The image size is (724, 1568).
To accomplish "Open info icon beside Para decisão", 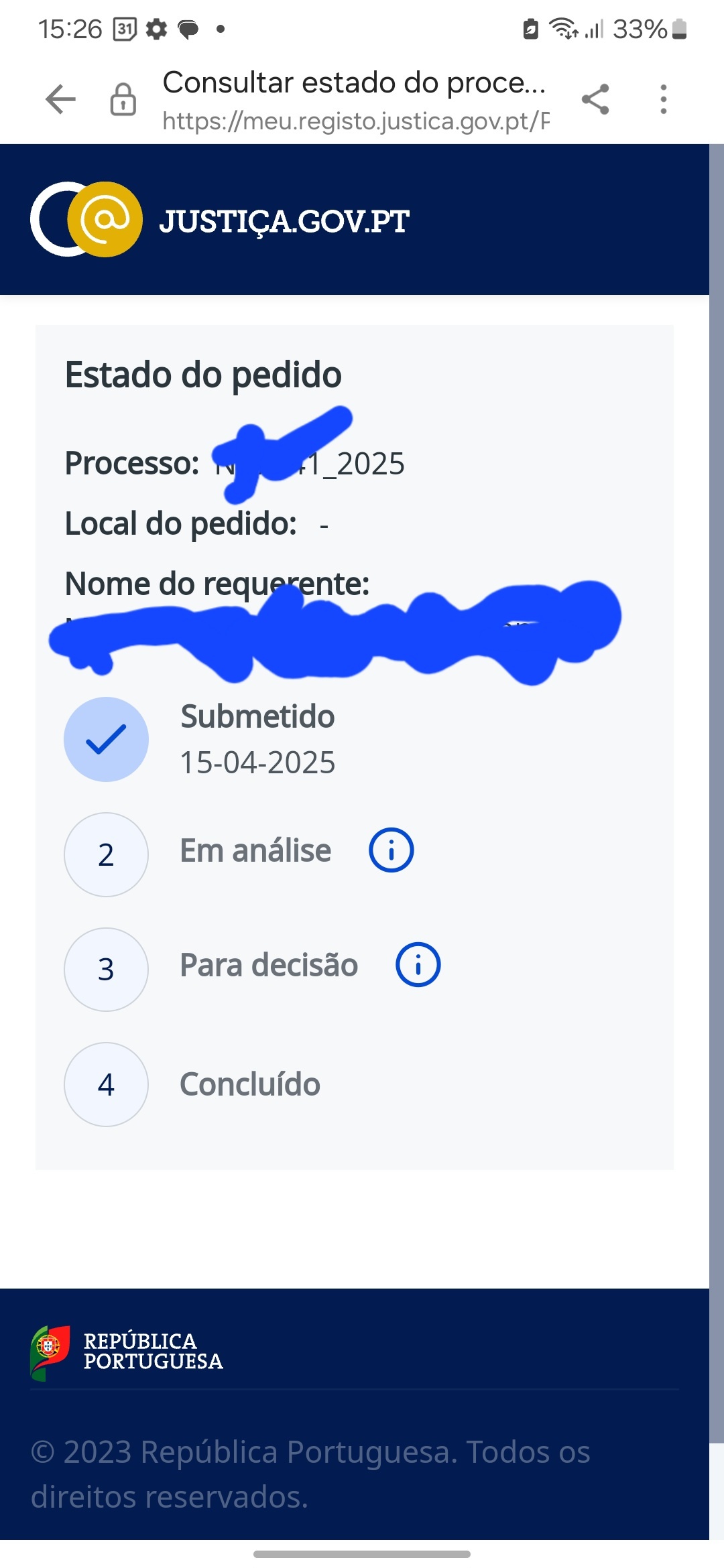I will click(x=418, y=965).
